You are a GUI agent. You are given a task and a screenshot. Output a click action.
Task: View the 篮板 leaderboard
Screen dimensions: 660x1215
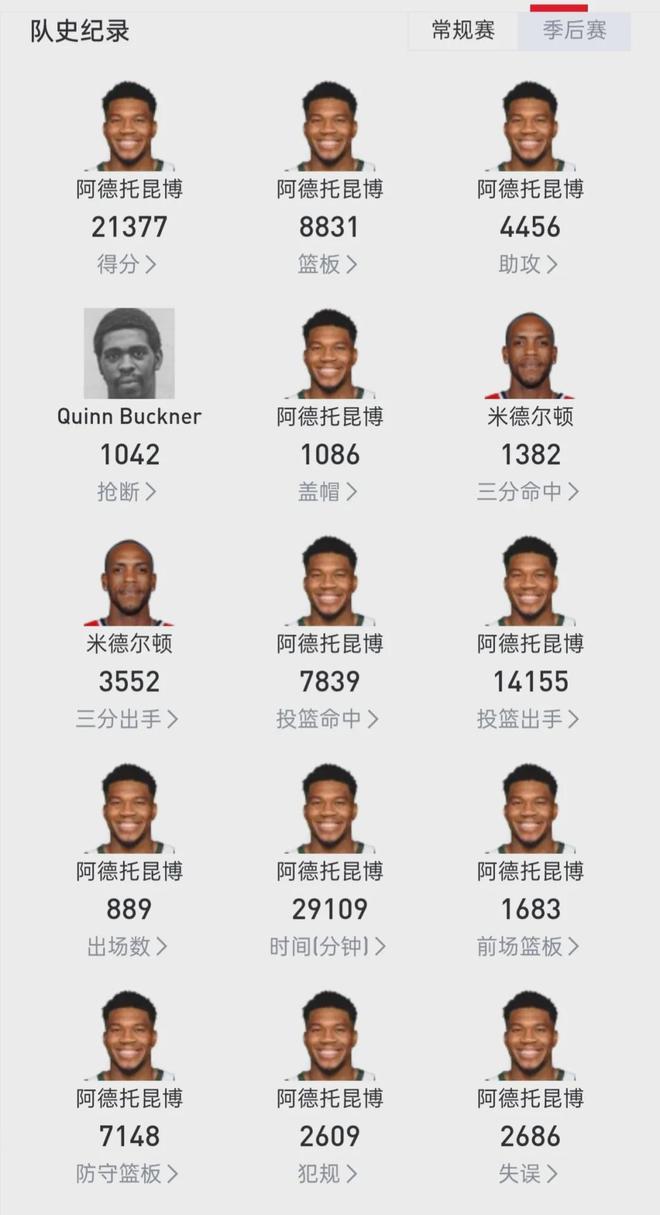[328, 265]
